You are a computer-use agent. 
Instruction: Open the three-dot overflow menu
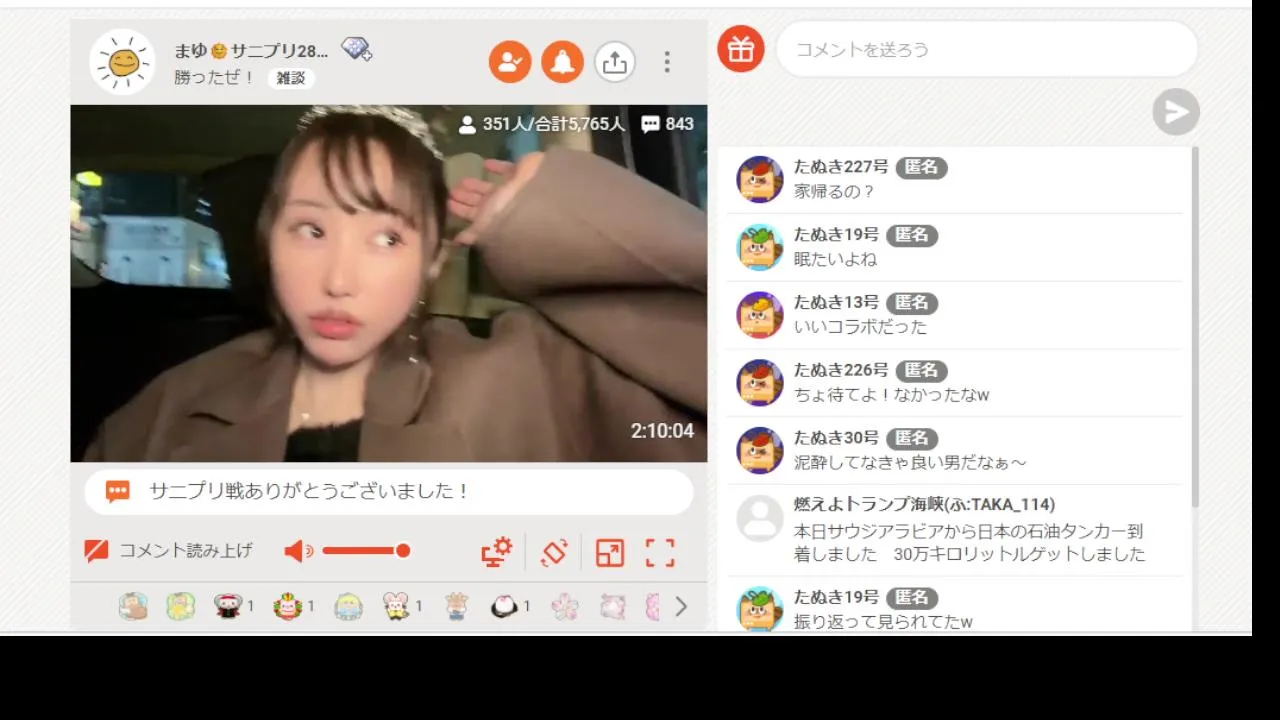[x=667, y=62]
